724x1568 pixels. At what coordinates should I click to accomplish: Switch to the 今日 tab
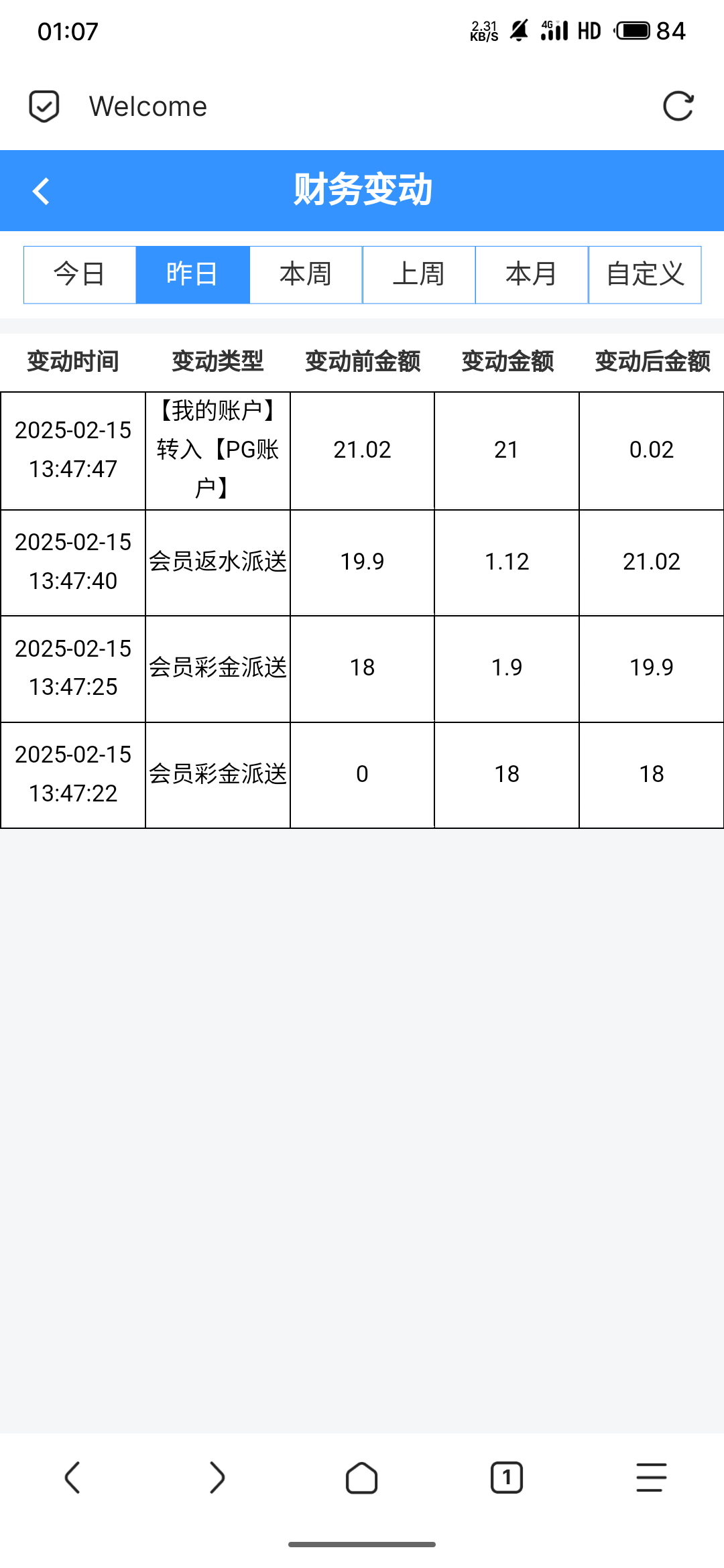tap(80, 275)
